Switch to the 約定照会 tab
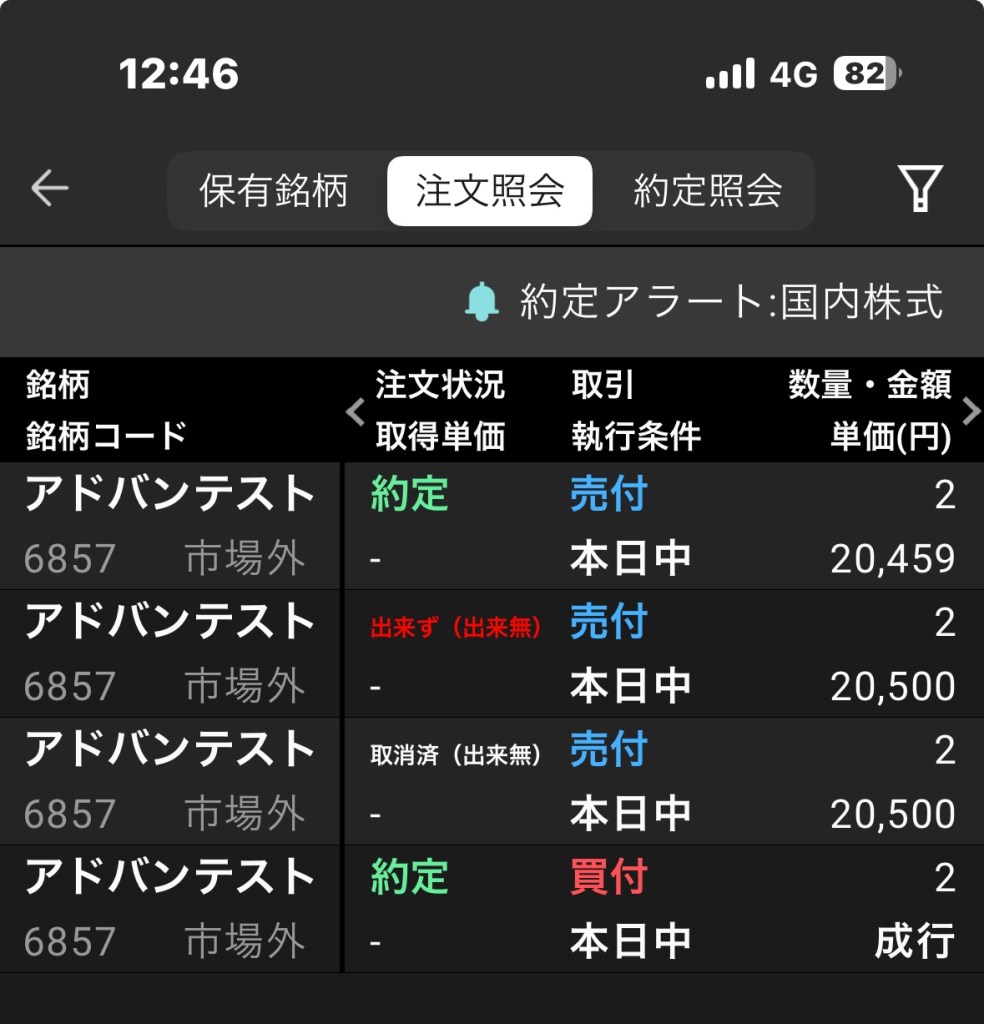Image resolution: width=984 pixels, height=1024 pixels. click(707, 190)
